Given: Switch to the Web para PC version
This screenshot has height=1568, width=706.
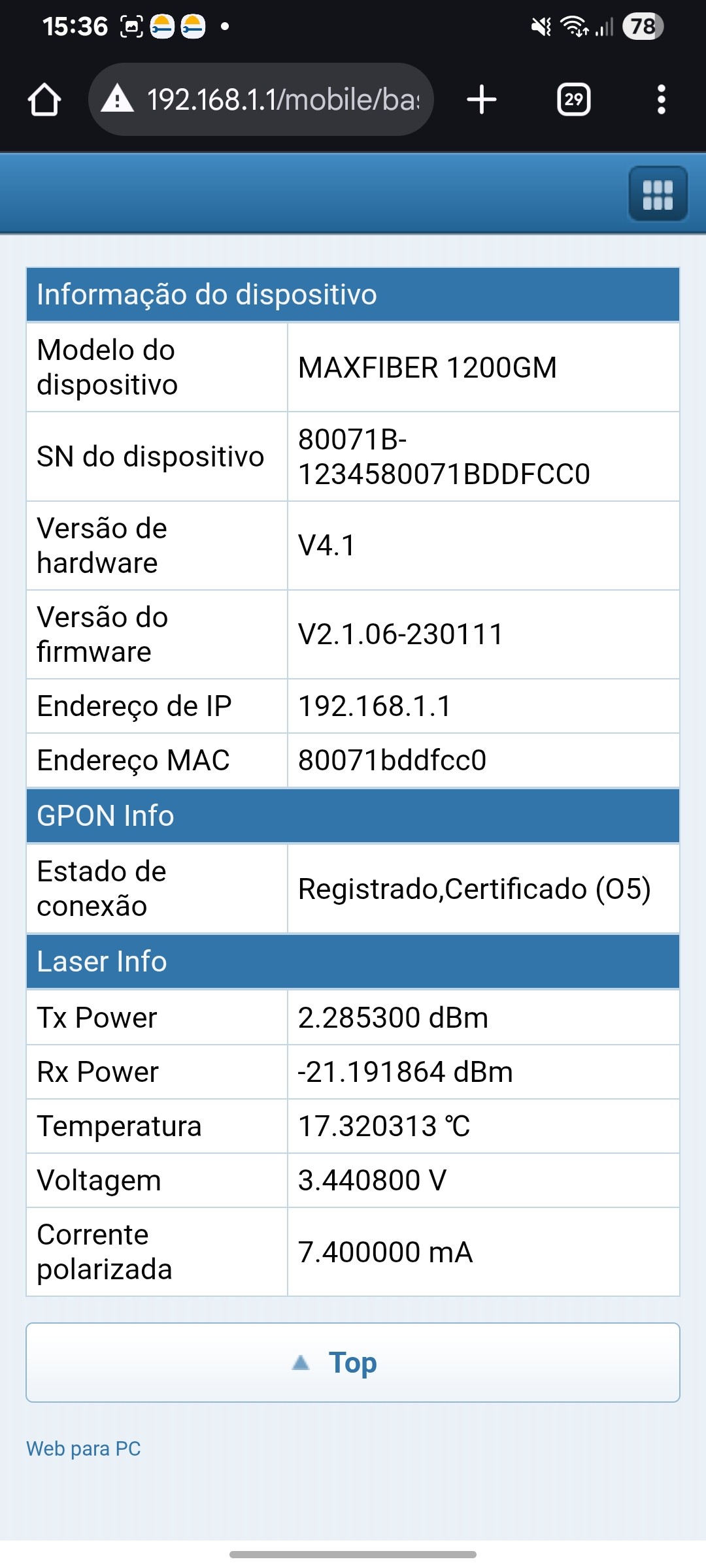Looking at the screenshot, I should [x=84, y=1448].
